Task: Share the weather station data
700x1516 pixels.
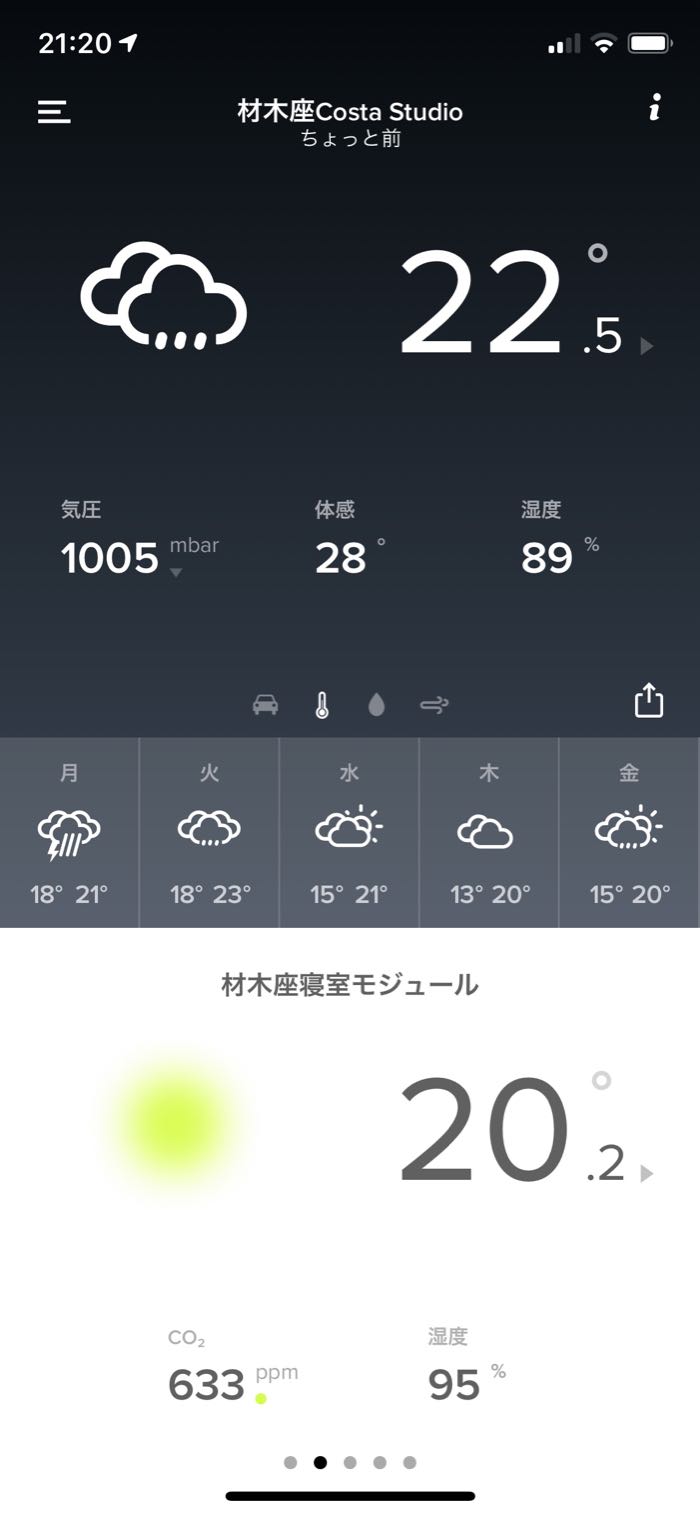Action: coord(649,700)
